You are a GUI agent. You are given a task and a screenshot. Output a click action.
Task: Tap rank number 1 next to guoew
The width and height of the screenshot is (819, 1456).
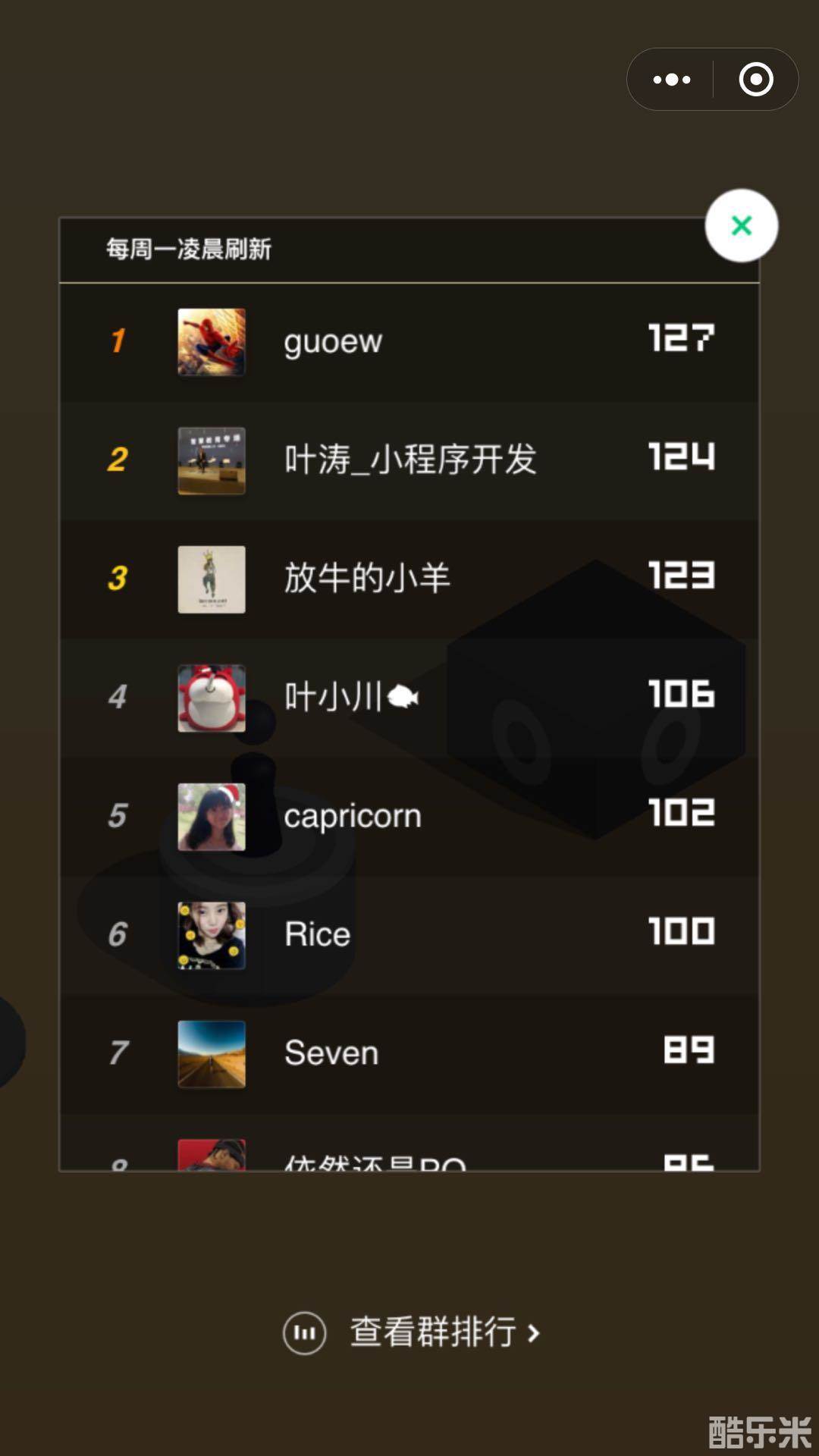118,342
